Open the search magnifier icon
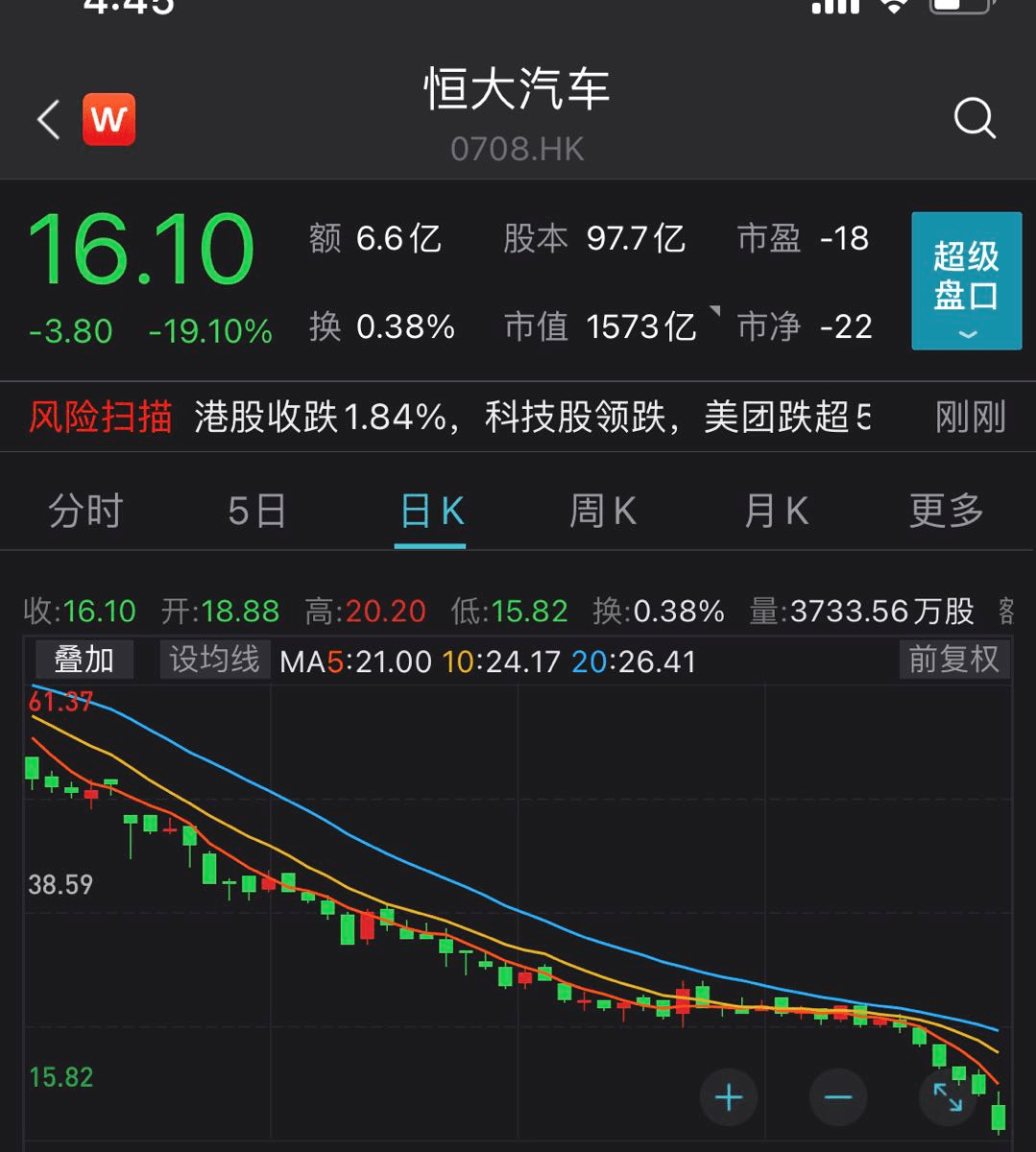The image size is (1036, 1152). coord(974,119)
